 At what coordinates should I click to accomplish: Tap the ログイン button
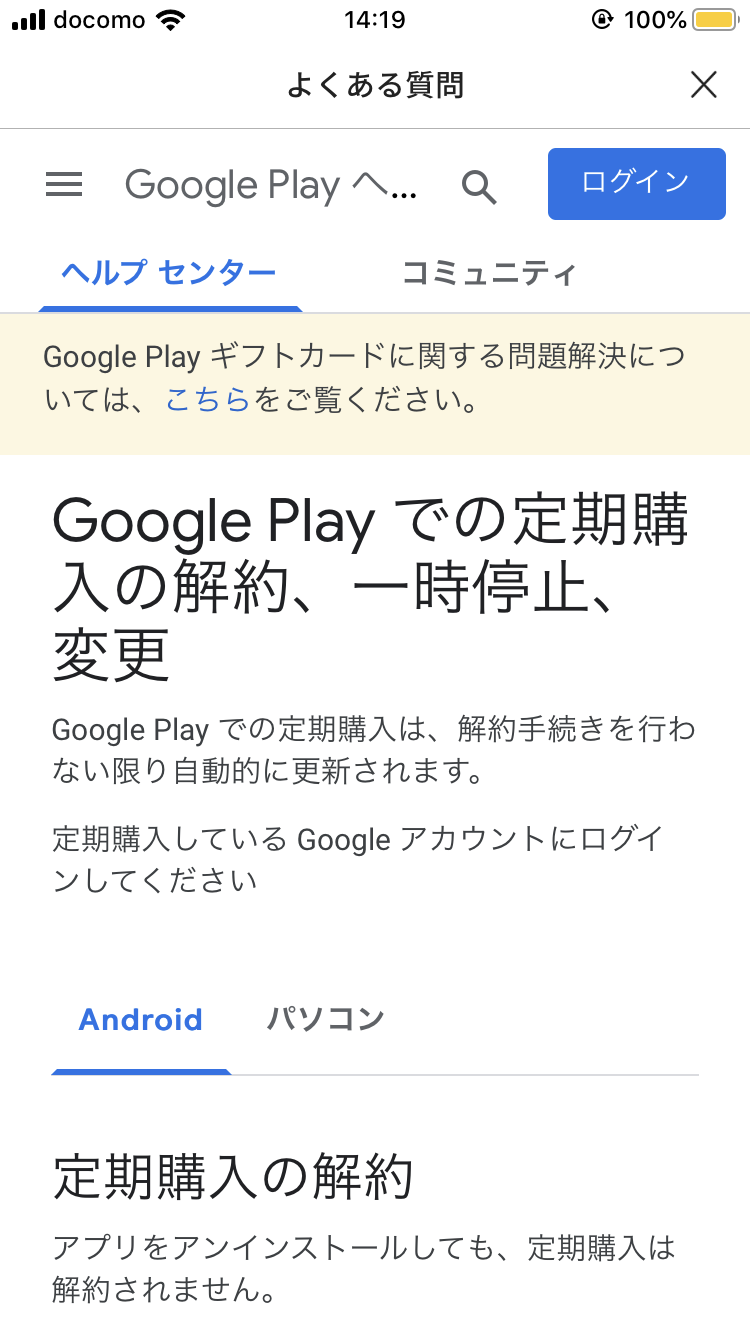click(636, 183)
